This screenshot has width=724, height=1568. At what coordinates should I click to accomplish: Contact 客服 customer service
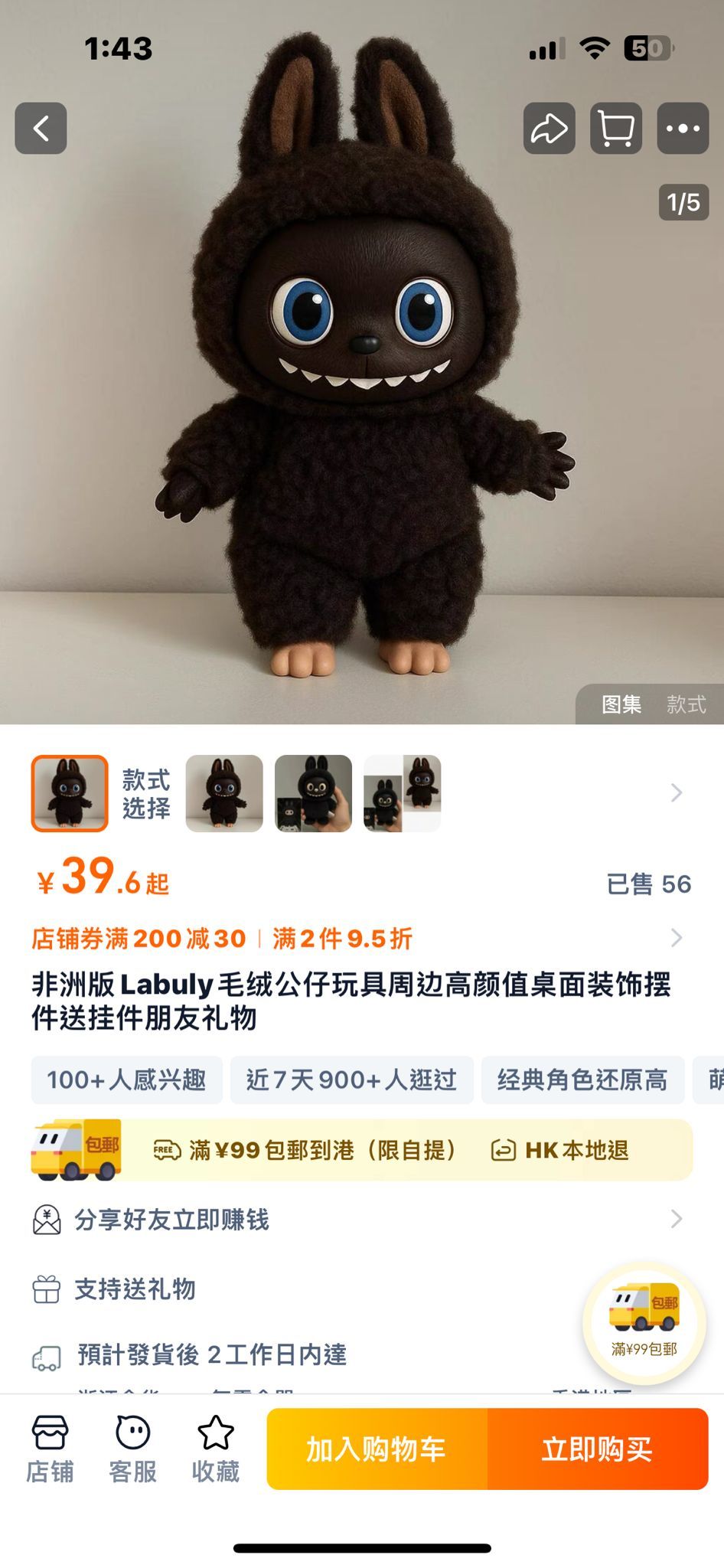[x=132, y=1449]
